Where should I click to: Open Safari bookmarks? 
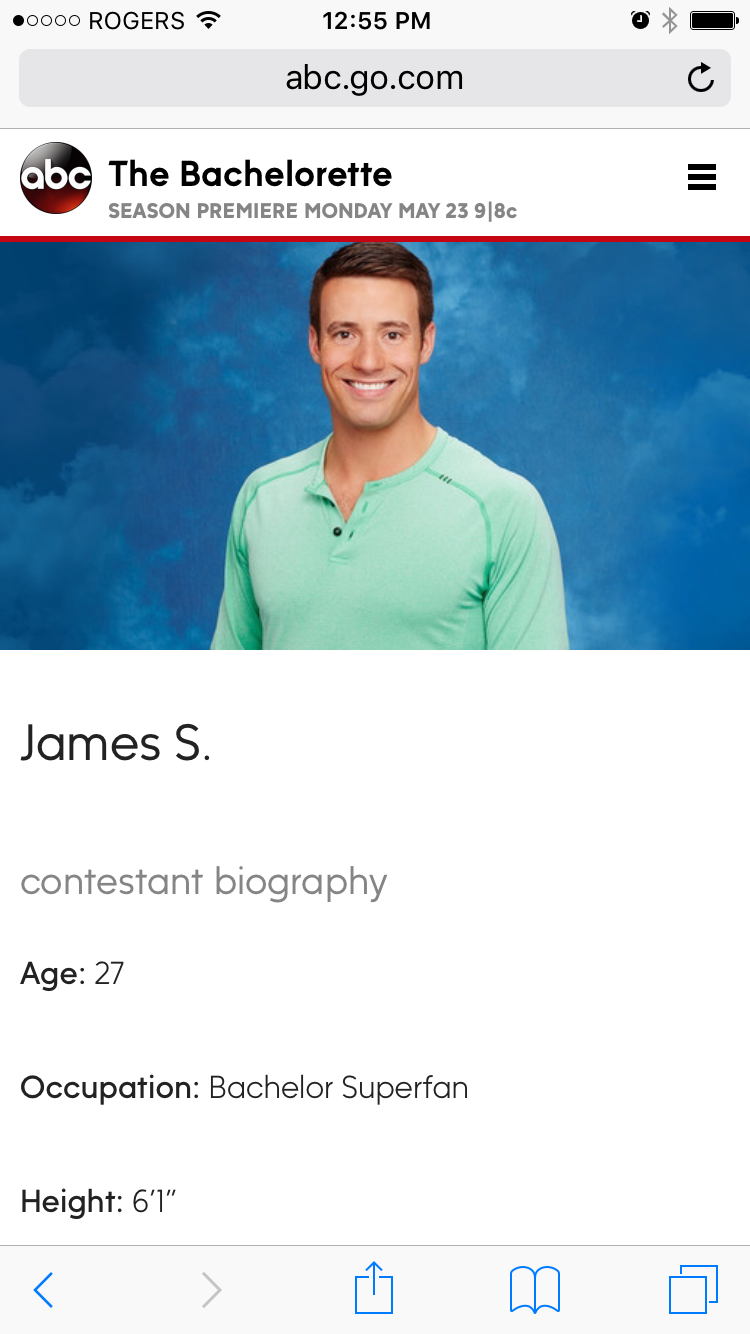(534, 1289)
